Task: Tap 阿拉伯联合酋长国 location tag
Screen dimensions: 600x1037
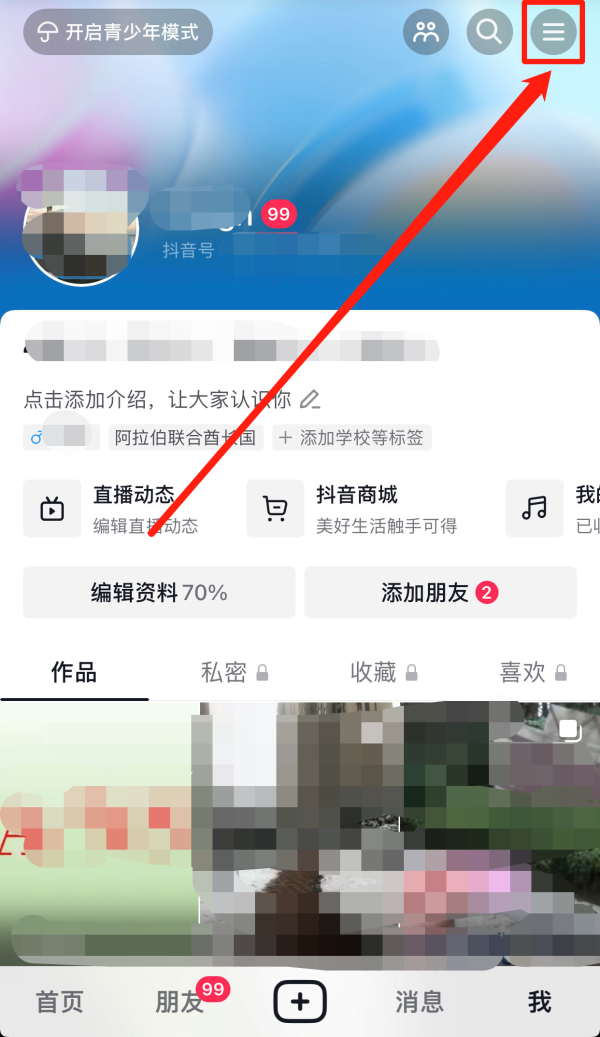Action: pos(185,437)
